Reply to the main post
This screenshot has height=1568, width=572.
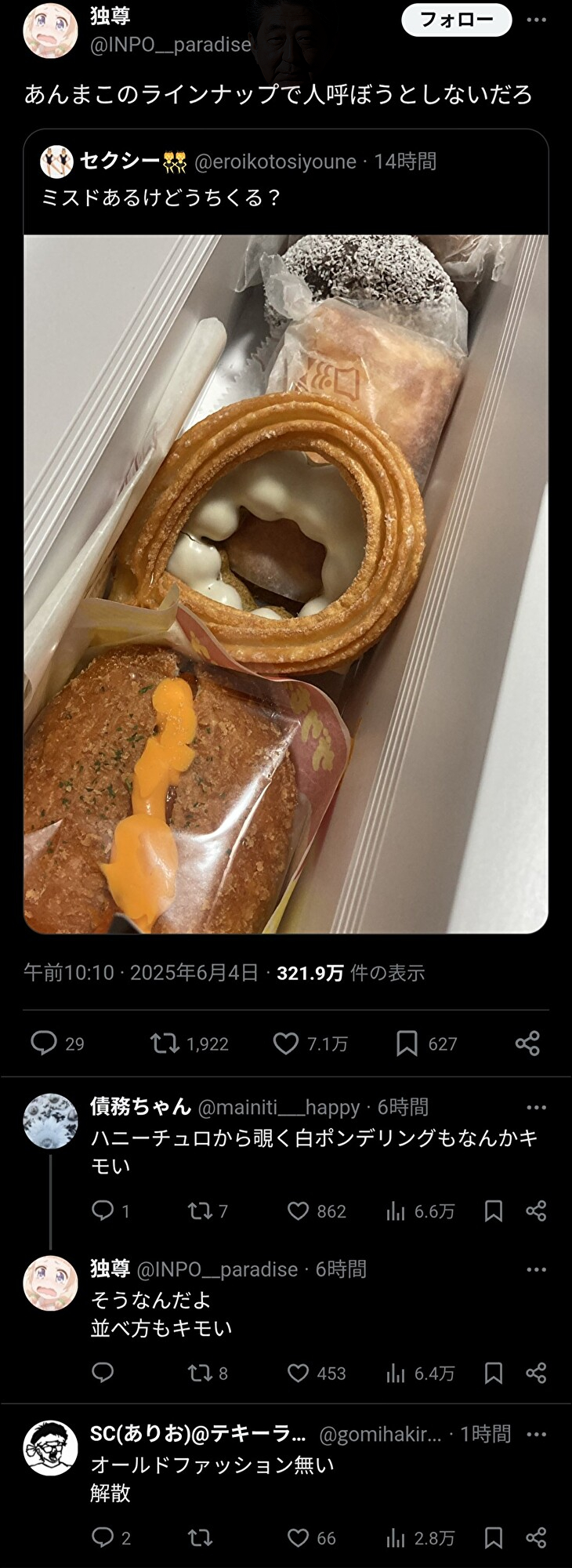pos(44,1043)
